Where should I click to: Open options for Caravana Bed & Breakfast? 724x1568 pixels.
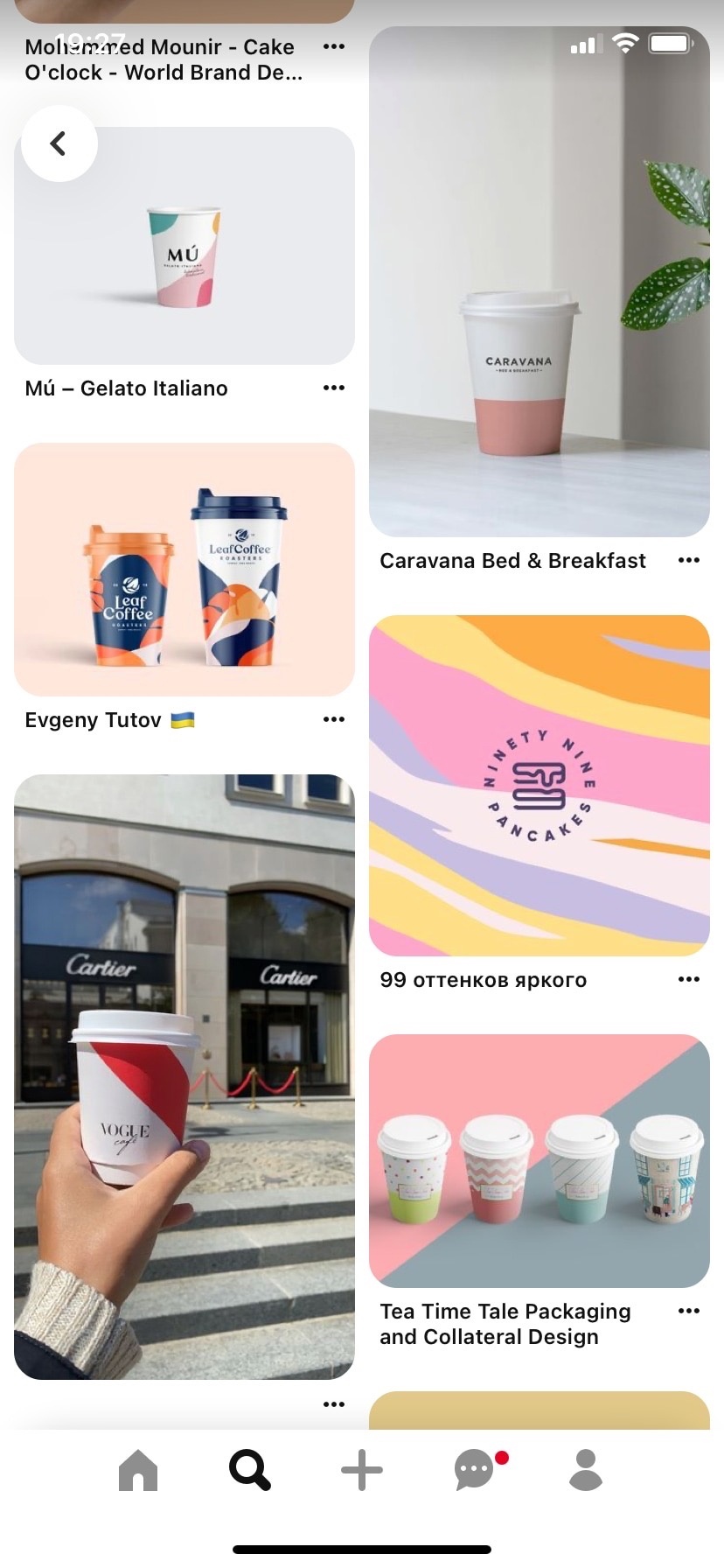pos(688,560)
